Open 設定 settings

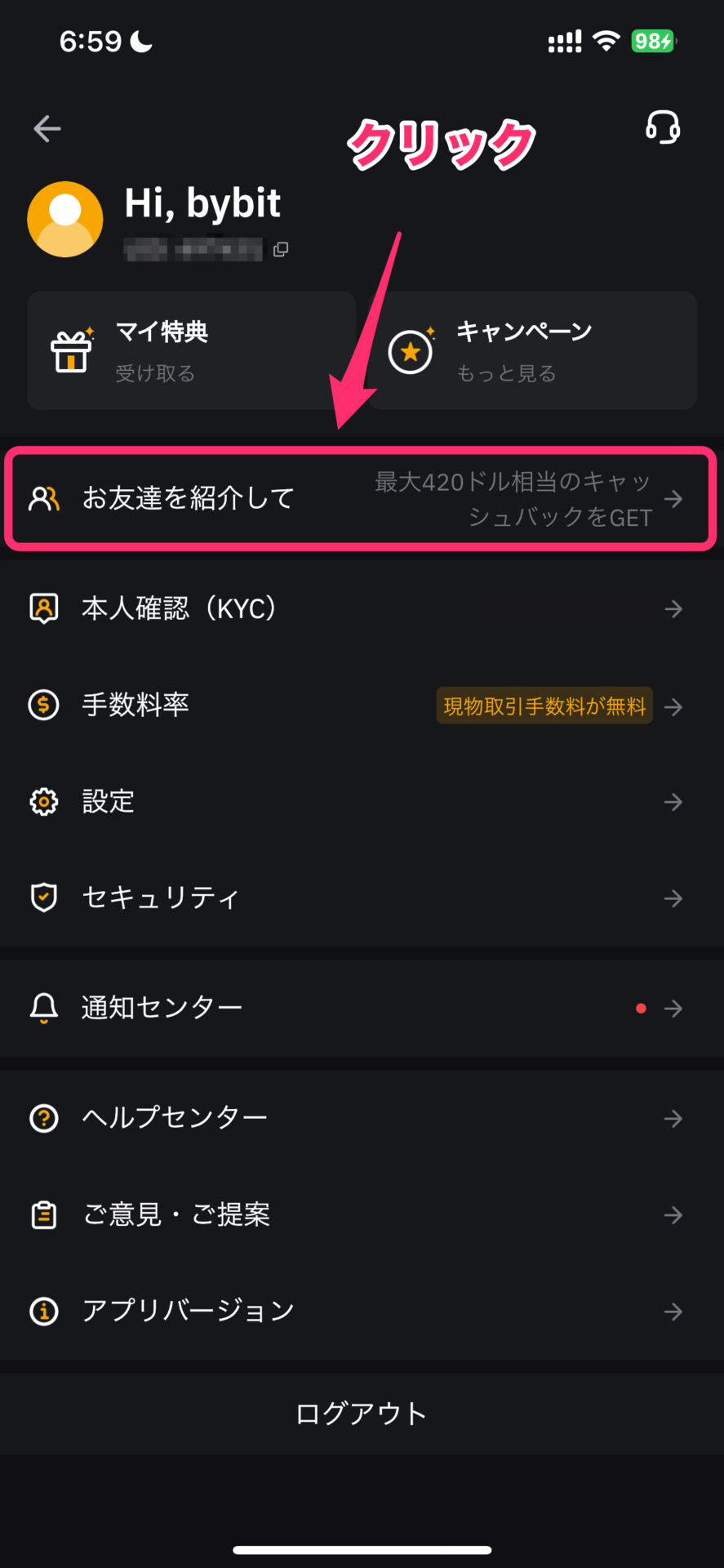pos(362,802)
